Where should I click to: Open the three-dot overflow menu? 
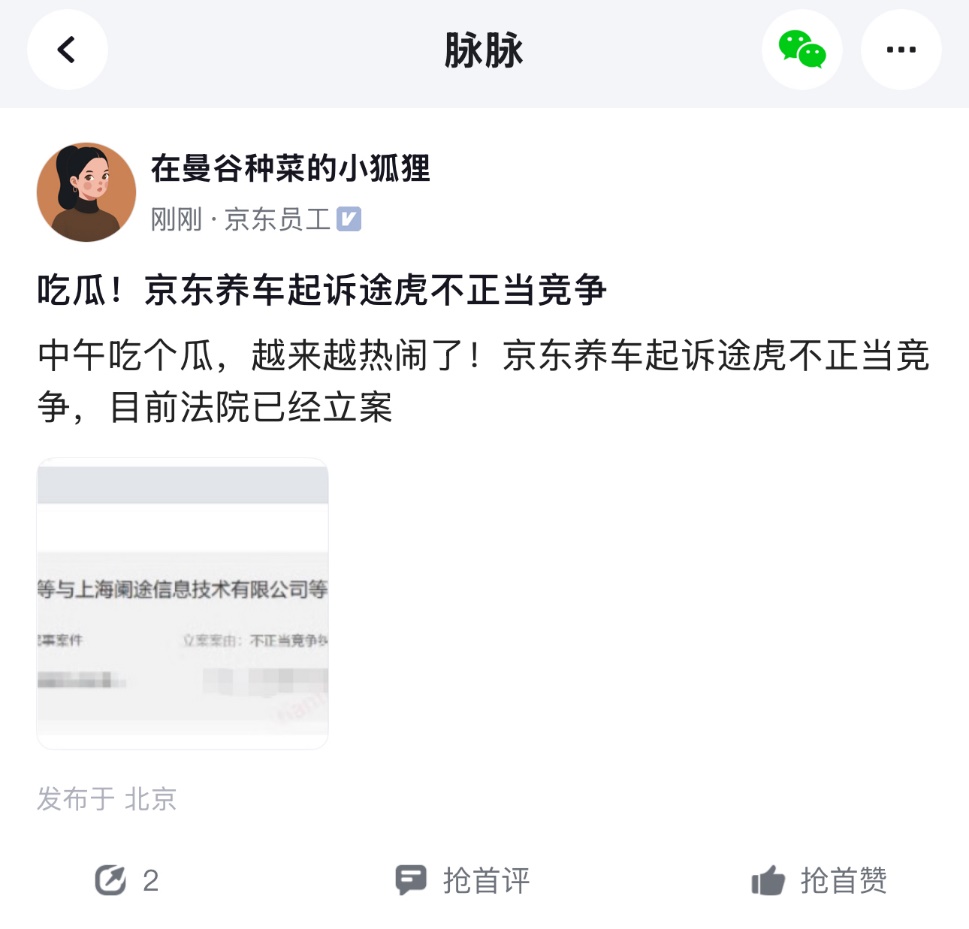coord(901,50)
